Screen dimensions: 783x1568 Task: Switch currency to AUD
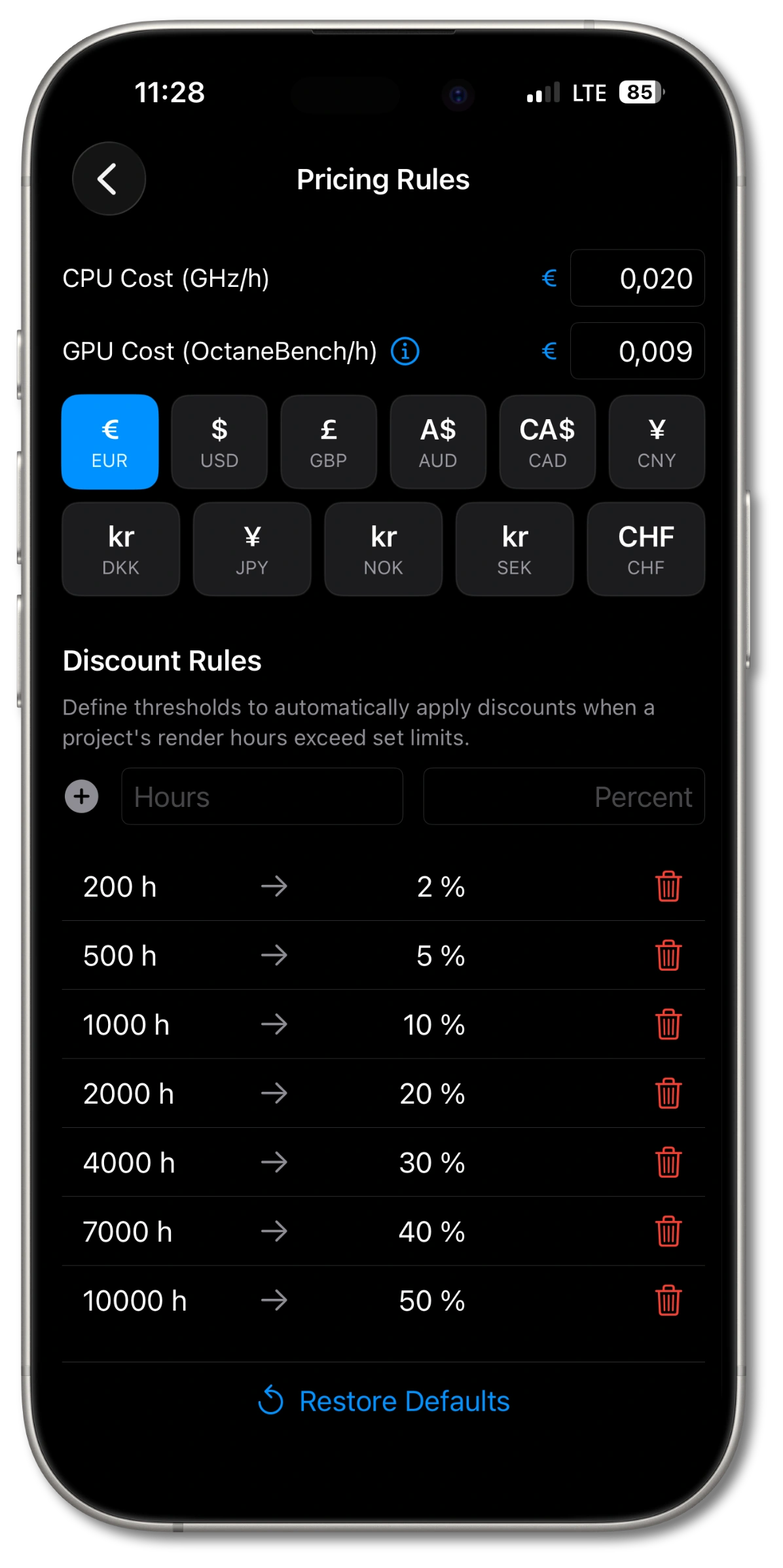438,442
